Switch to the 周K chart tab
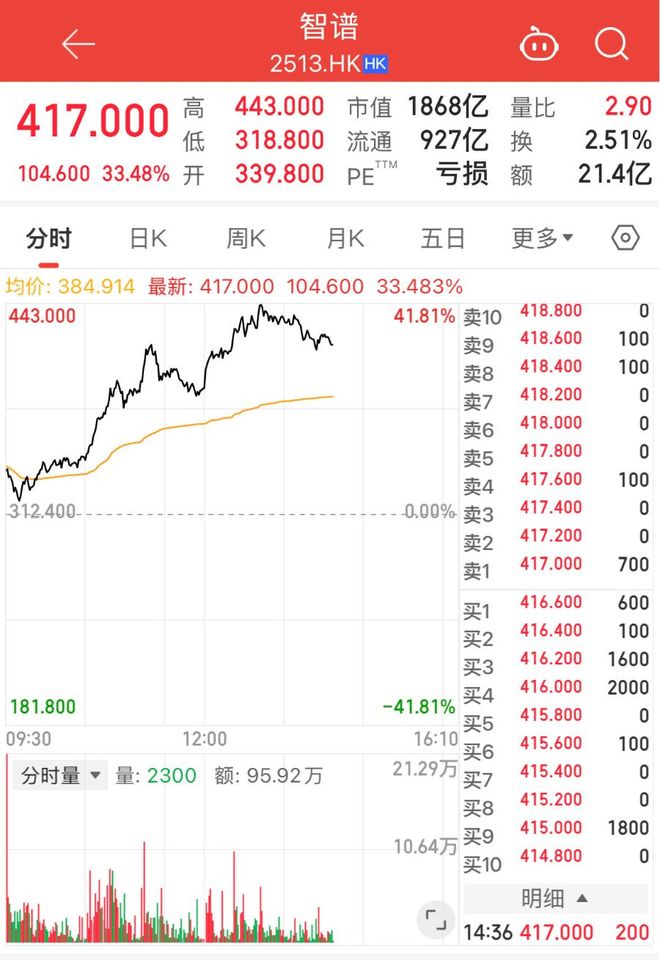Image resolution: width=660 pixels, height=960 pixels. tap(246, 238)
